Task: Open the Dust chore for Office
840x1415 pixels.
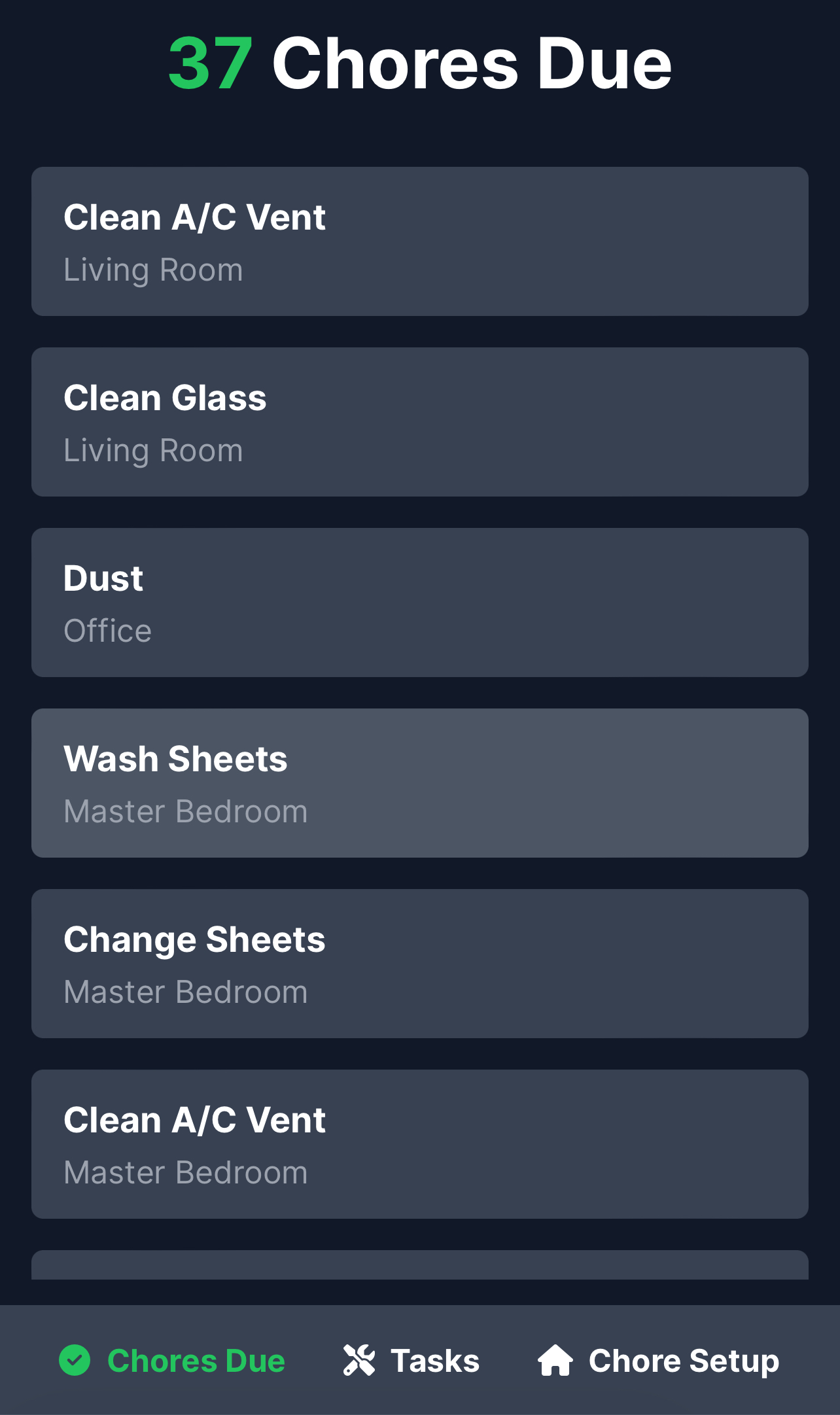Action: click(420, 603)
